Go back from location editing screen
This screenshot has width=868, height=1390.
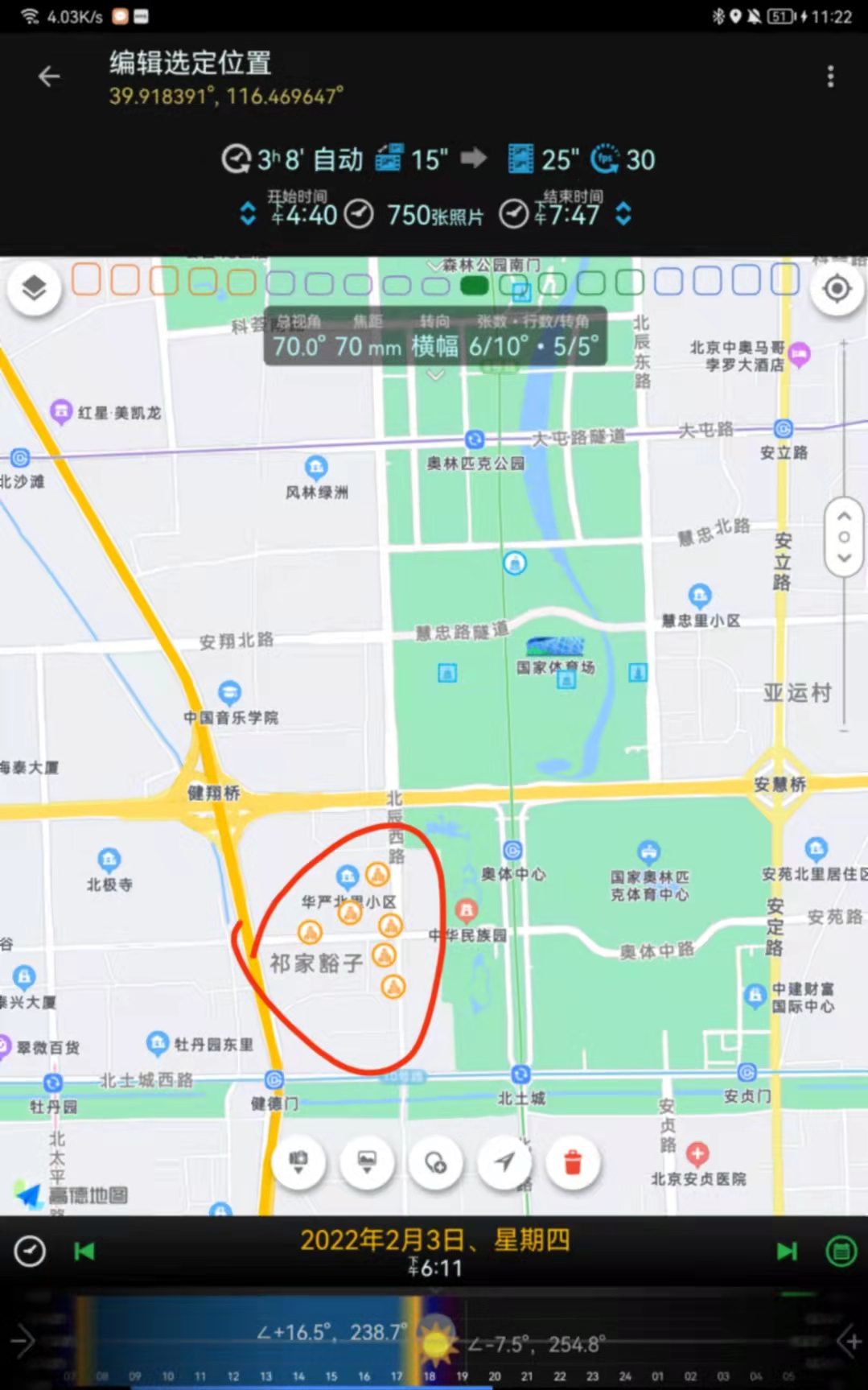(x=49, y=76)
